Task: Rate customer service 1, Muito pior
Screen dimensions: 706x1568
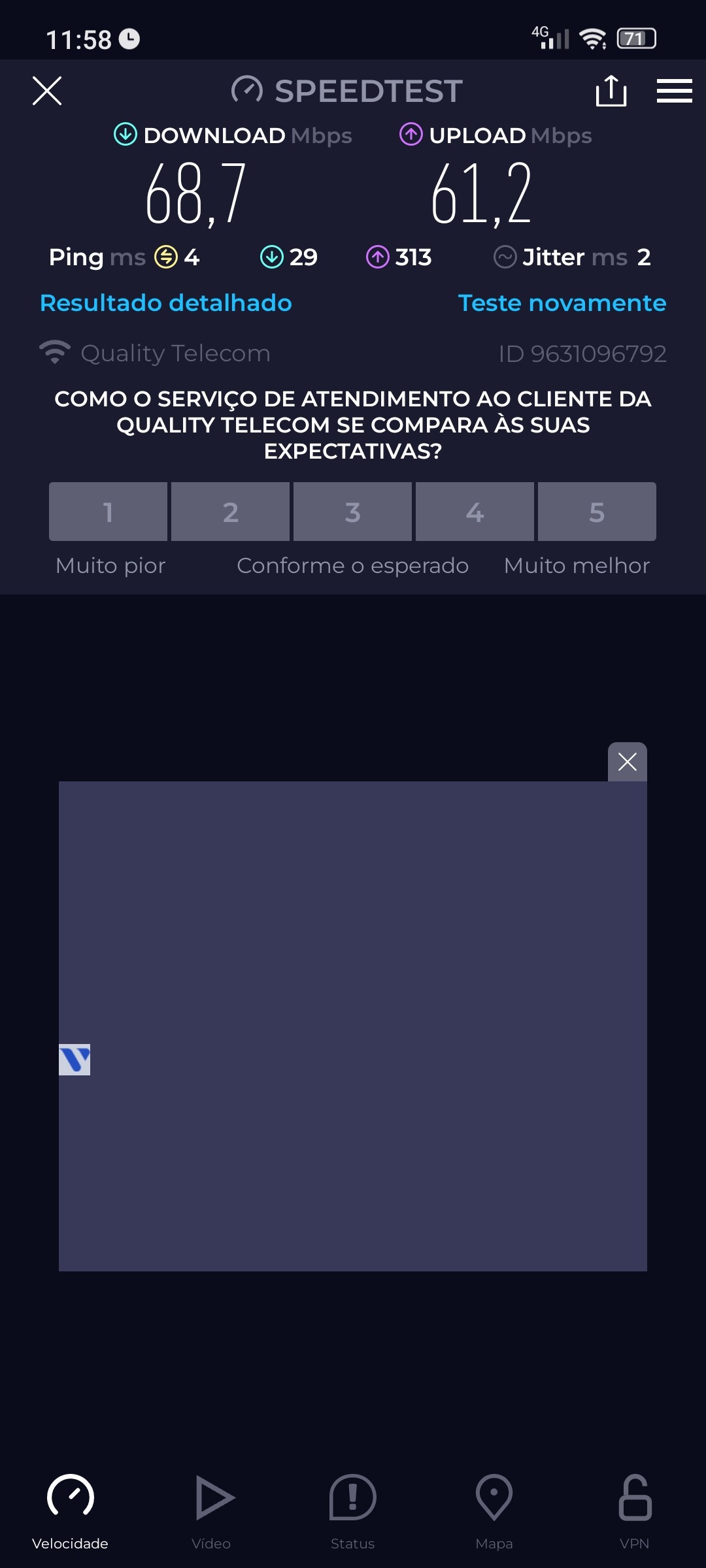Action: coord(109,512)
